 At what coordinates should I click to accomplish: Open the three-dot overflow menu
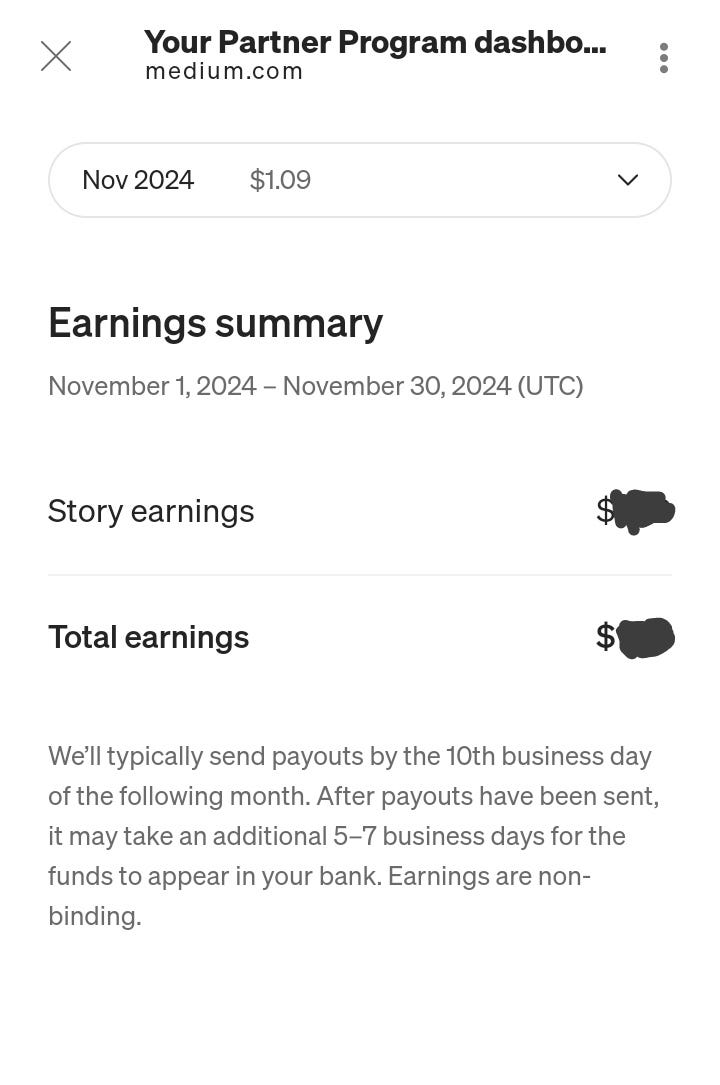(664, 58)
